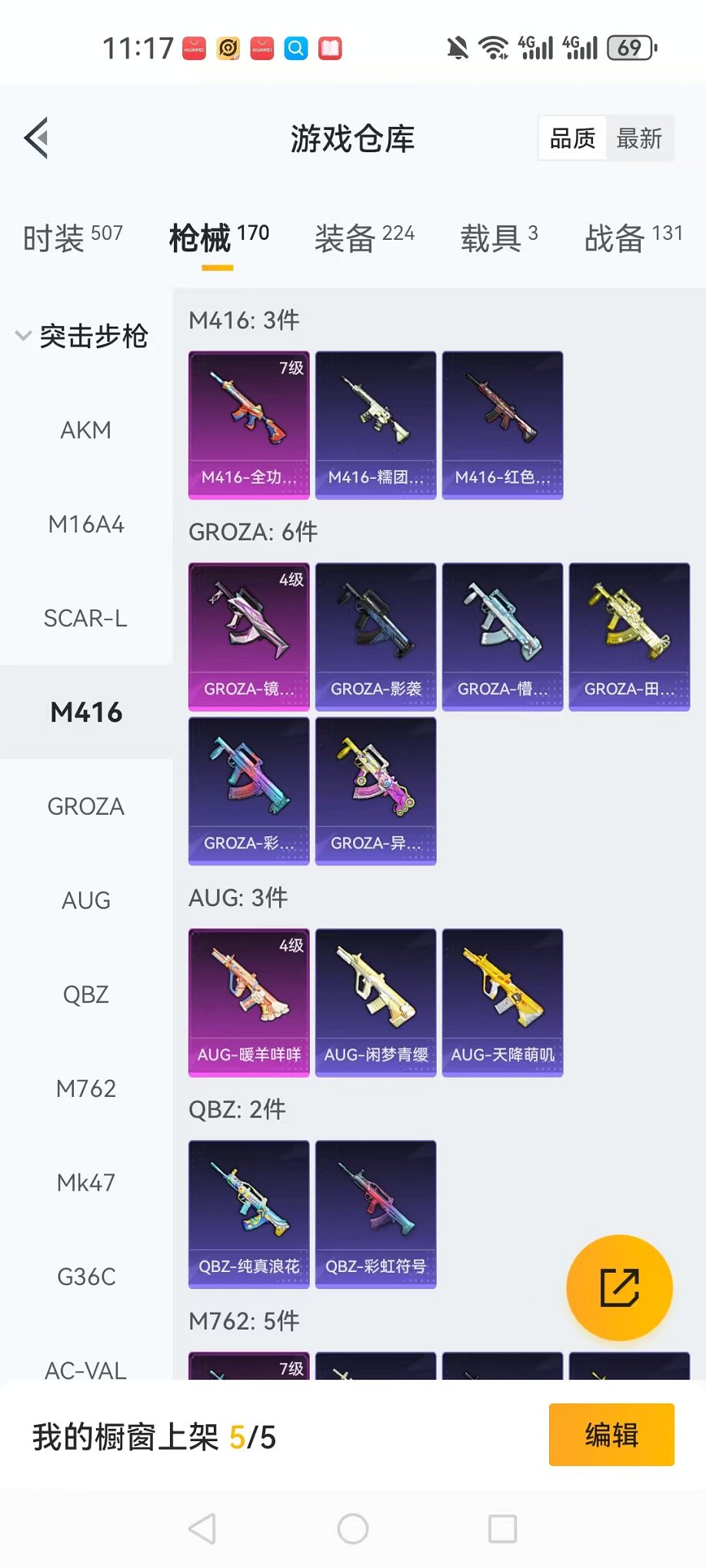706x1568 pixels.
Task: Select SCAR-L in the weapon list
Action: pos(86,618)
